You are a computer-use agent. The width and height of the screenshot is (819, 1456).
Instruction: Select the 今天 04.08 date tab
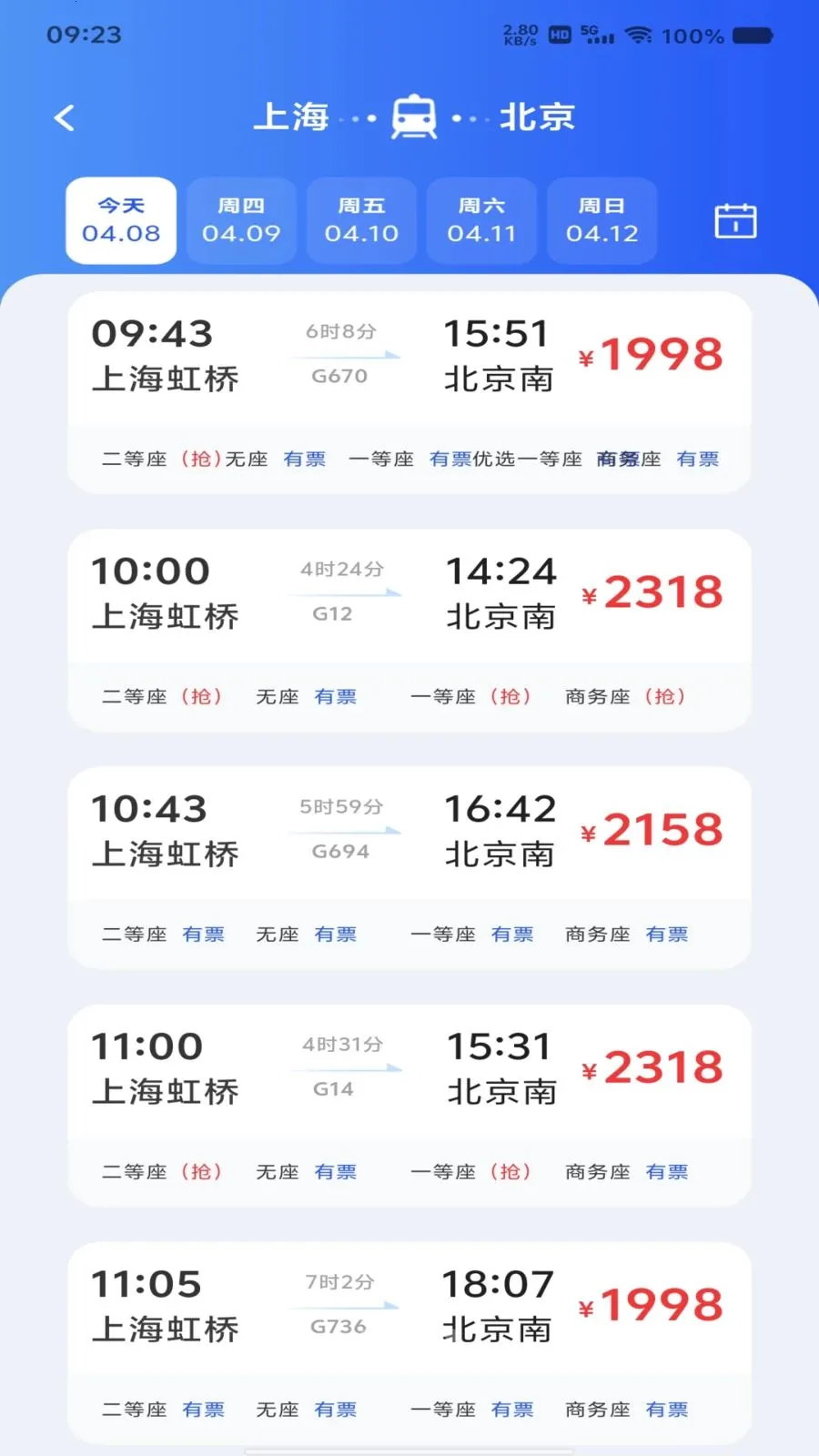[120, 219]
